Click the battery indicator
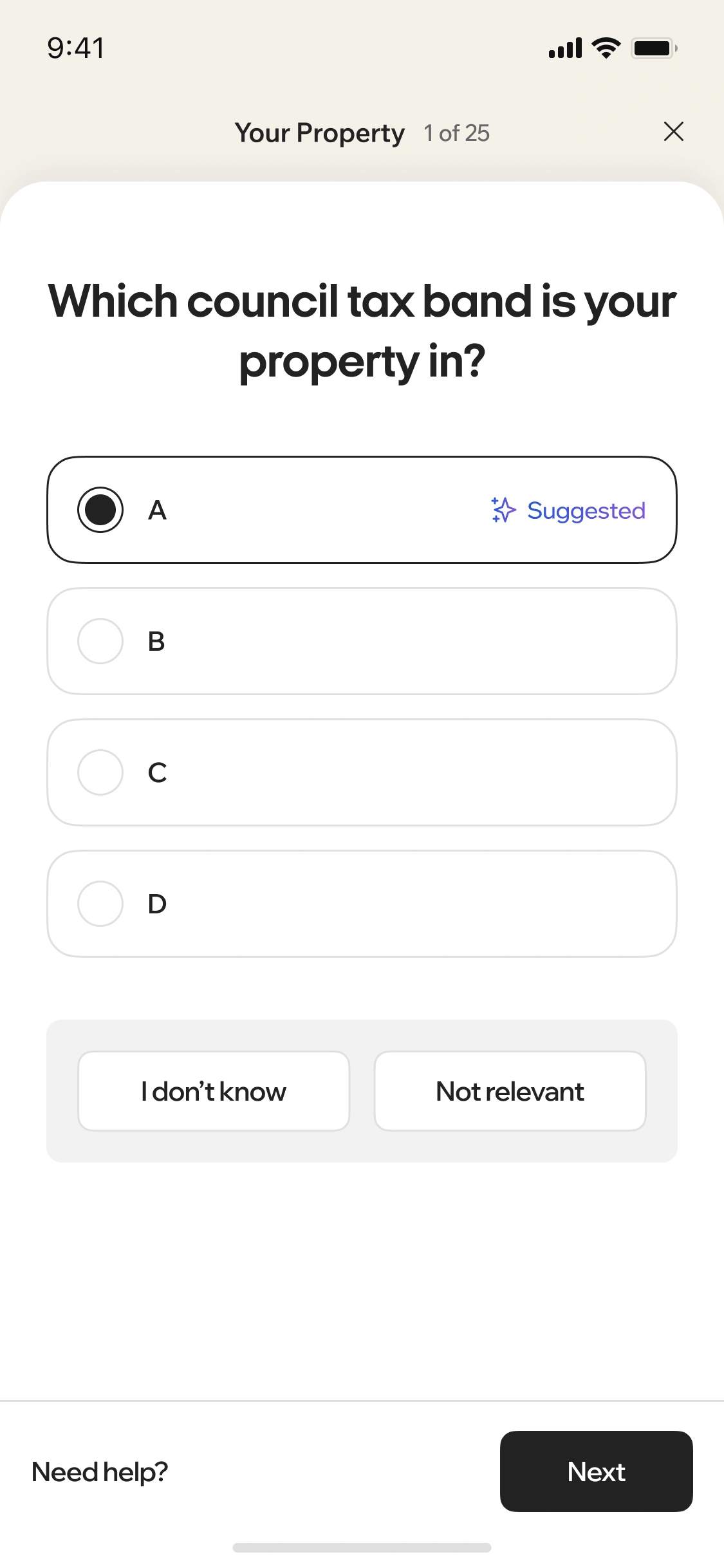The width and height of the screenshot is (724, 1568). point(653,46)
